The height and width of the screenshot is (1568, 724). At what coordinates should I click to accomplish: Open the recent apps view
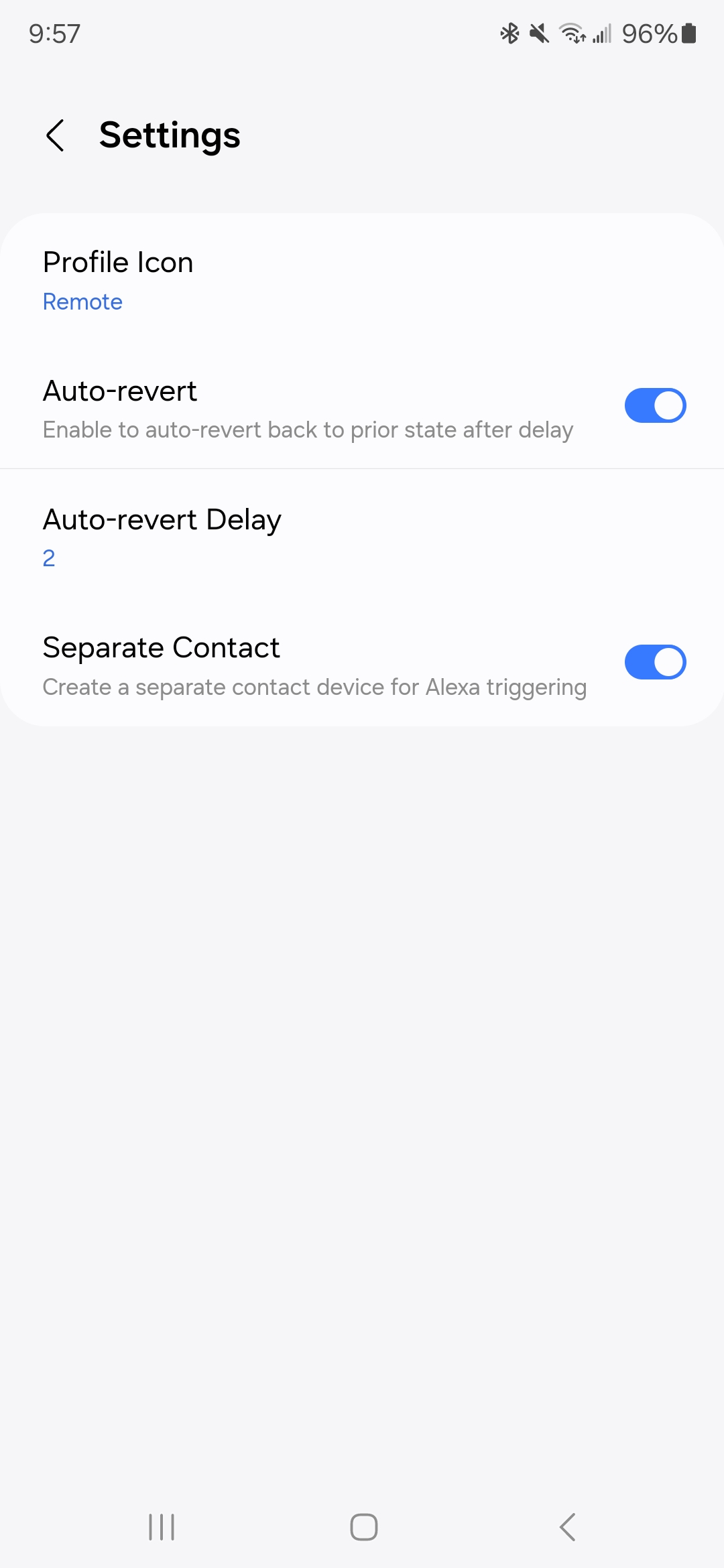click(x=162, y=1528)
